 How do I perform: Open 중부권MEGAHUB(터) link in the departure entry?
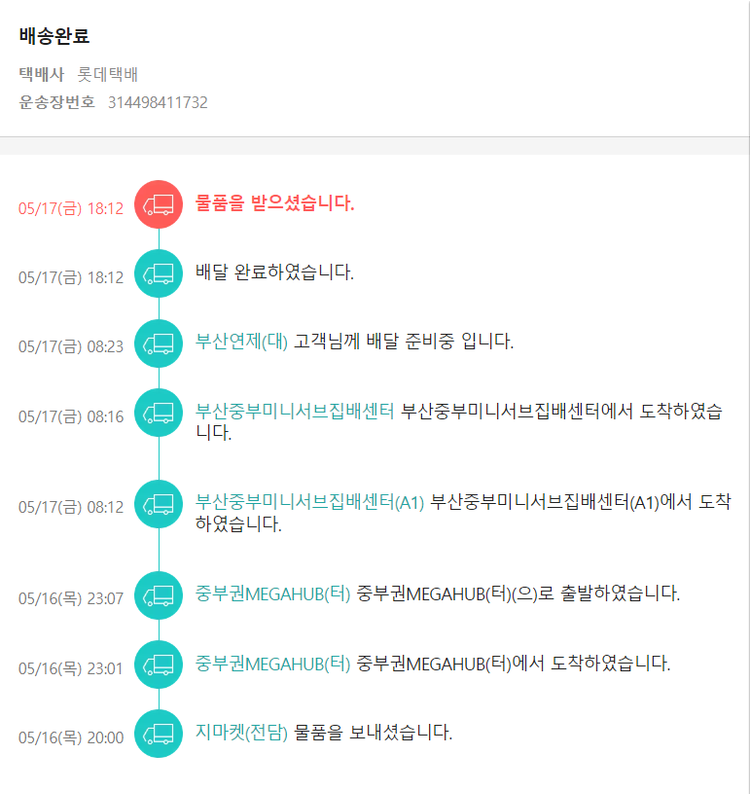click(x=273, y=594)
